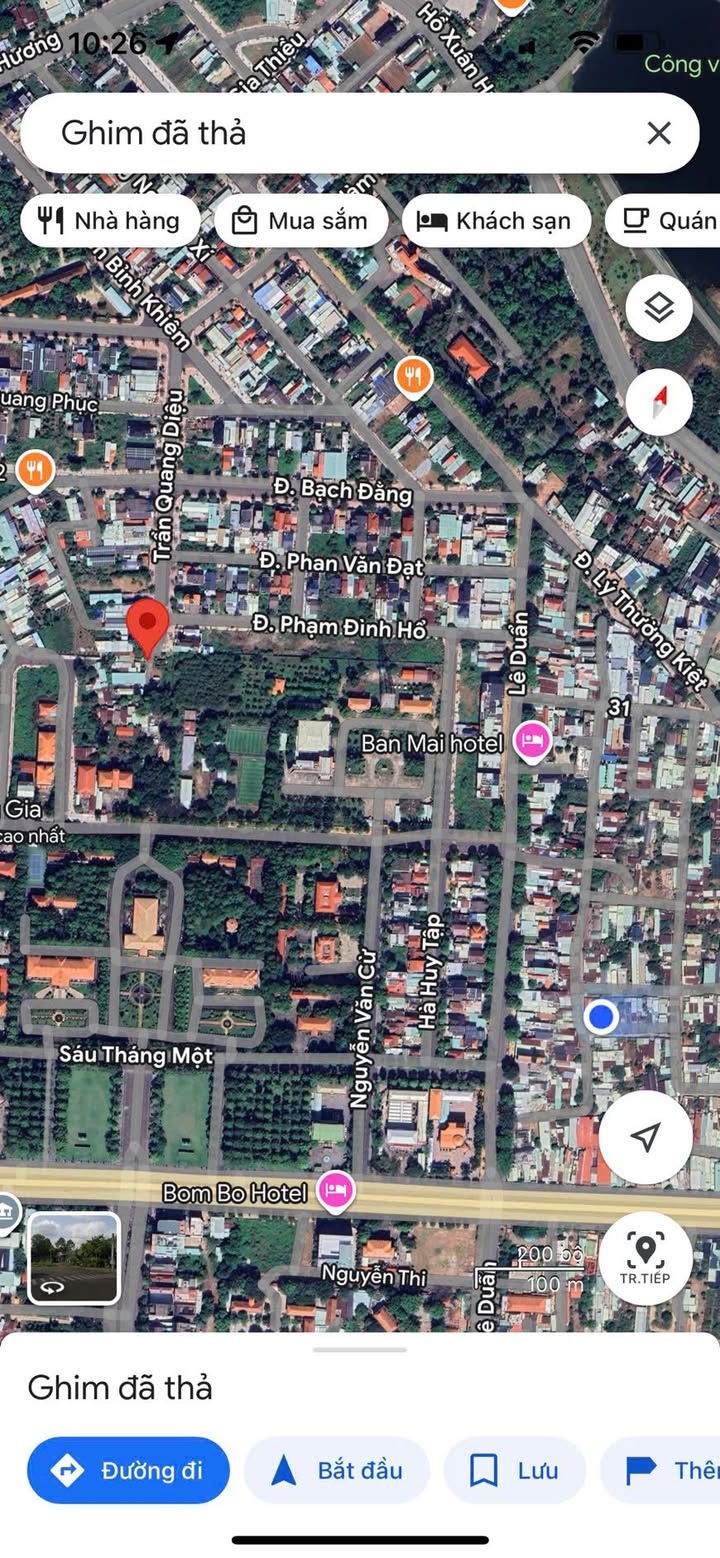
Task: Select the Mua sắm chip
Action: [x=300, y=221]
